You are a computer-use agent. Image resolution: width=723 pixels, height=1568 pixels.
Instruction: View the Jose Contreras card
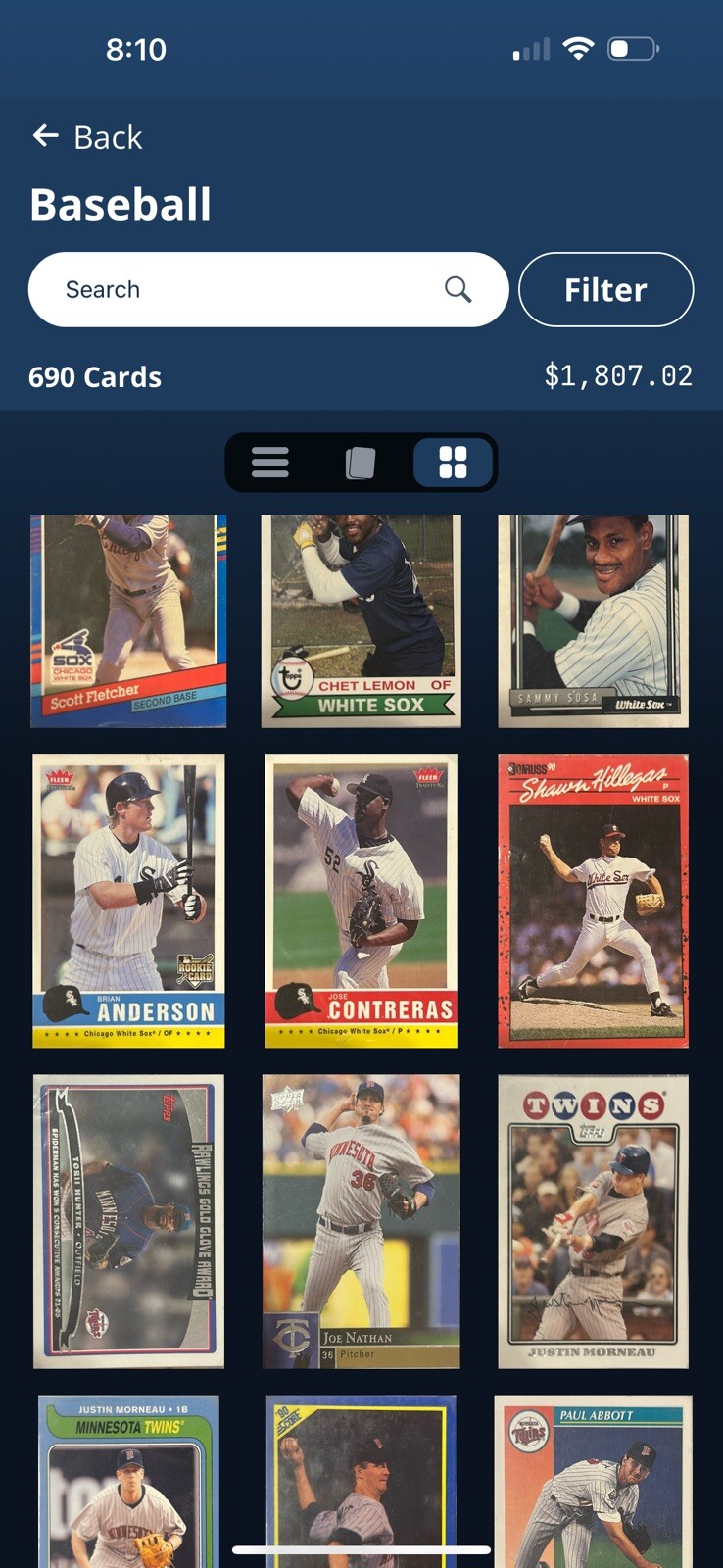361,900
